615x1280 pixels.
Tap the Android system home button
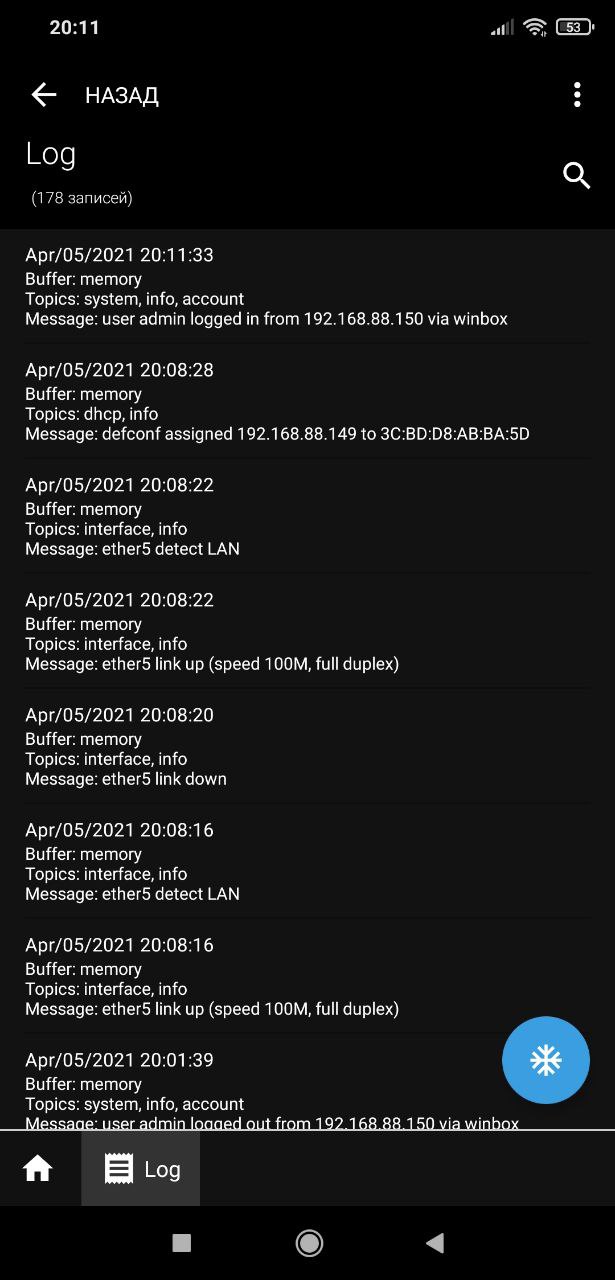click(309, 1243)
